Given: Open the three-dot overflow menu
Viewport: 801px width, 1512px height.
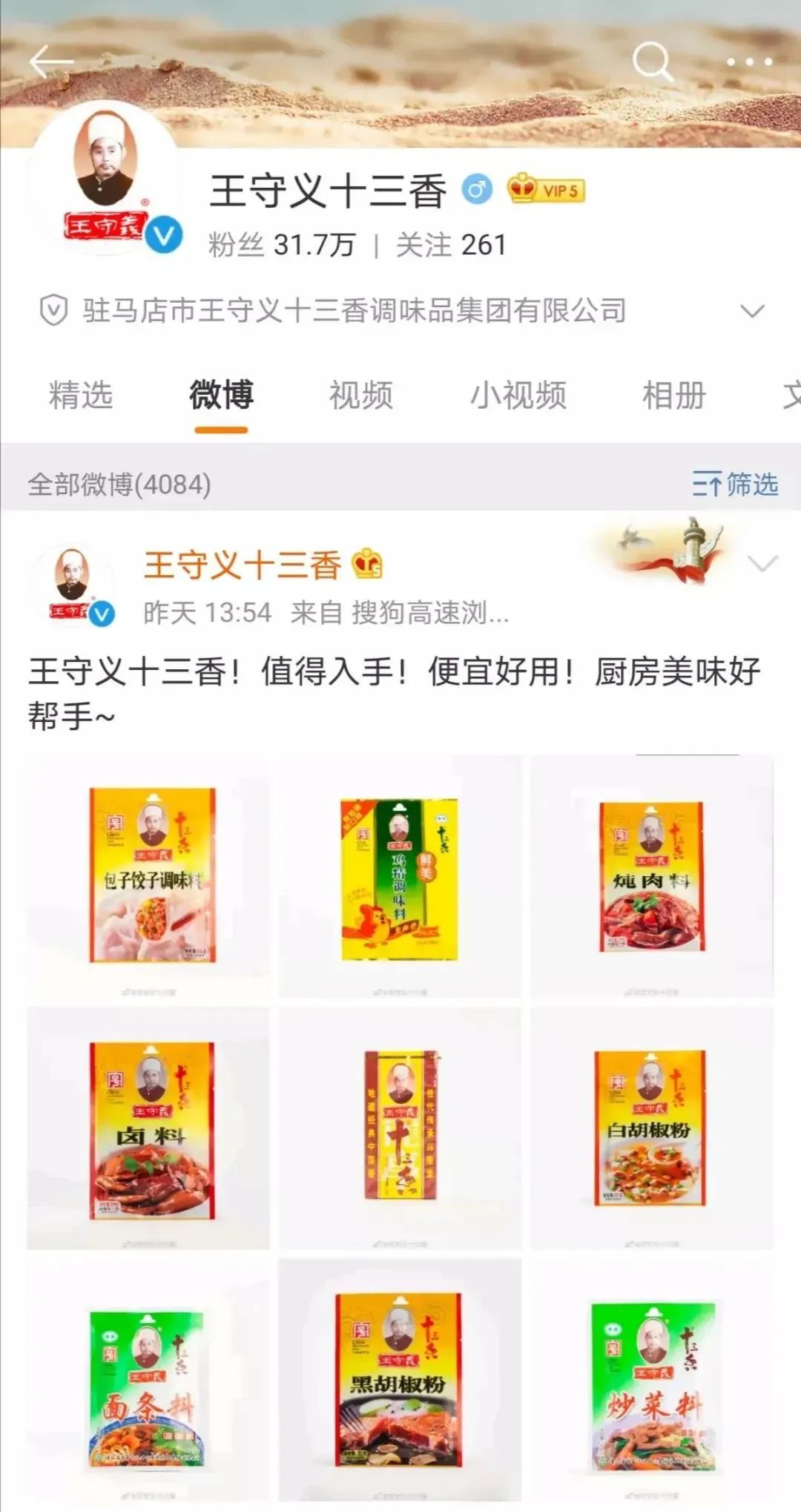Looking at the screenshot, I should pos(749,62).
